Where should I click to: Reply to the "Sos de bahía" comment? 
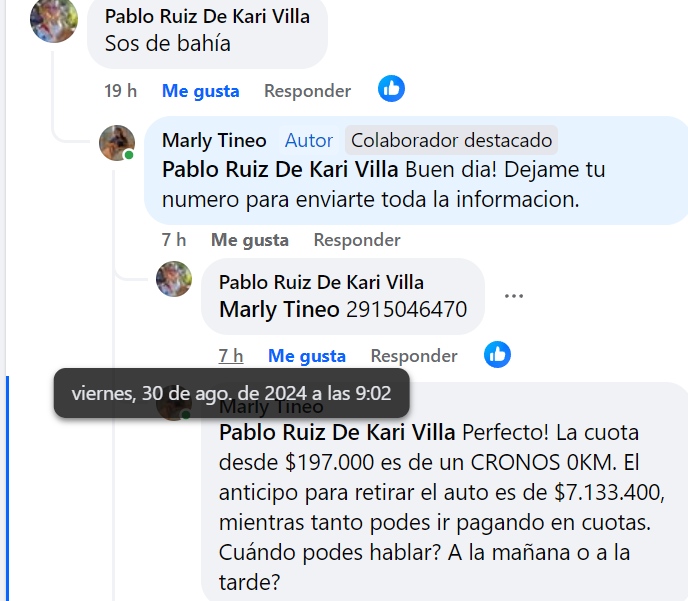307,91
